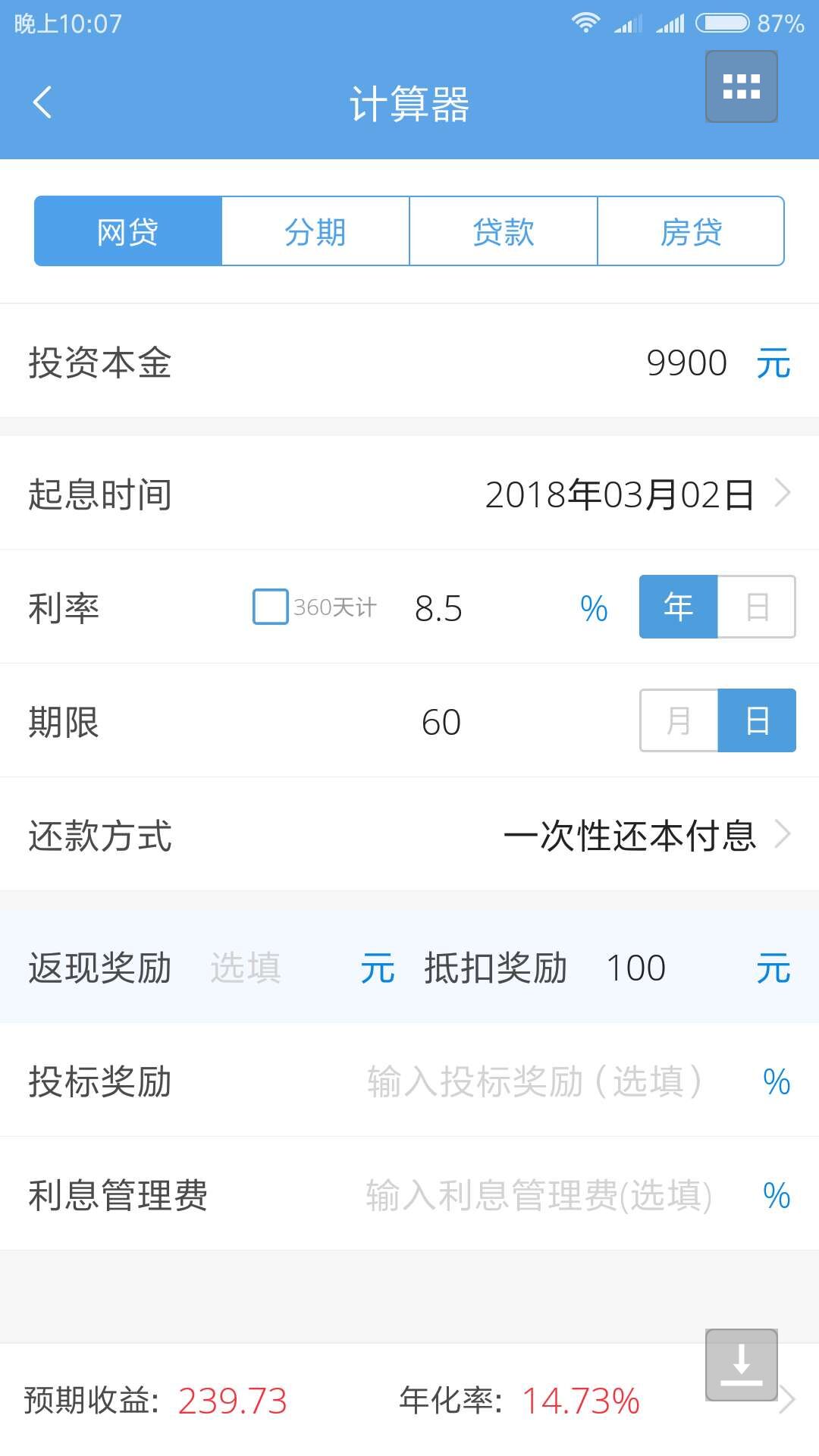
Task: Select the 网贷 tab
Action: coord(128,231)
